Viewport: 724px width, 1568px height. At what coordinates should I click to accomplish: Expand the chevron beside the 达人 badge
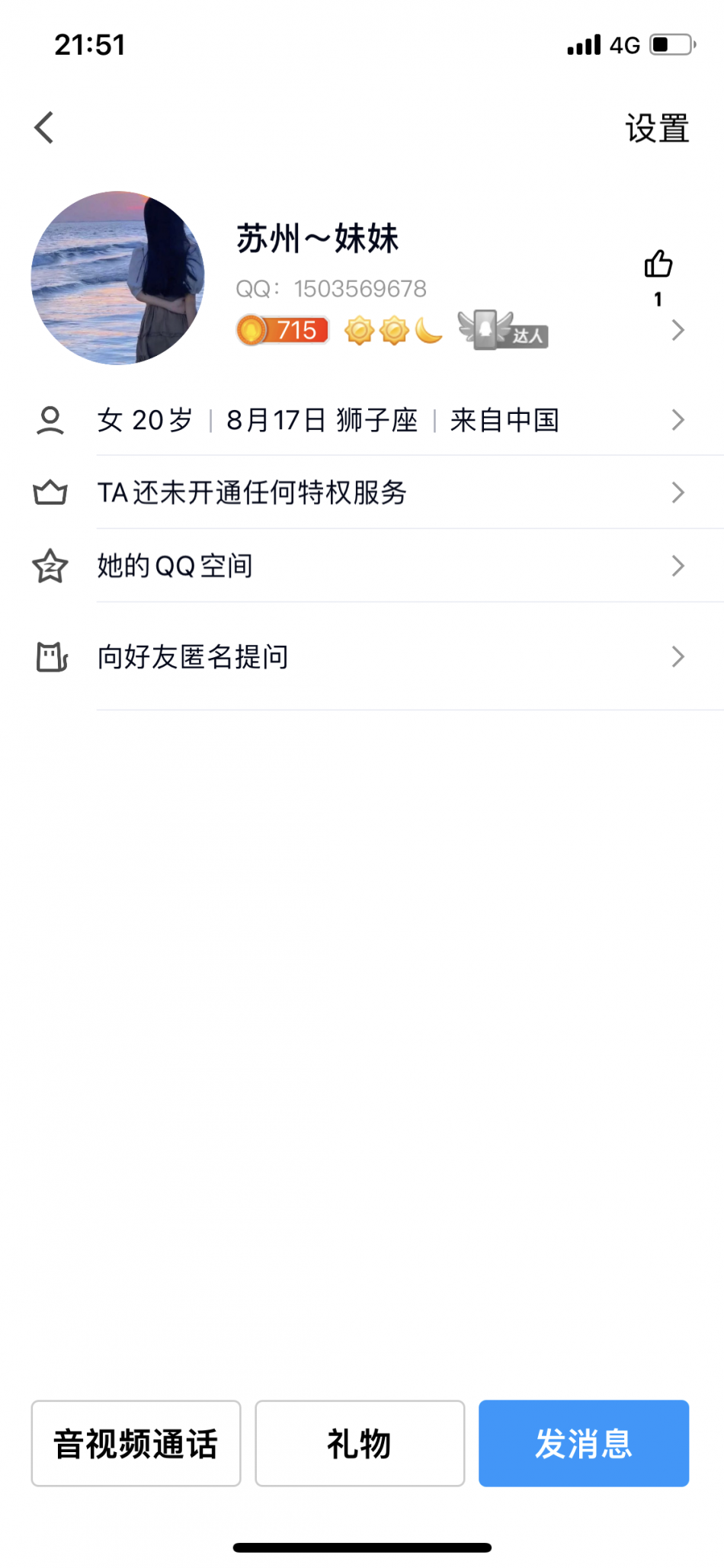pyautogui.click(x=678, y=330)
